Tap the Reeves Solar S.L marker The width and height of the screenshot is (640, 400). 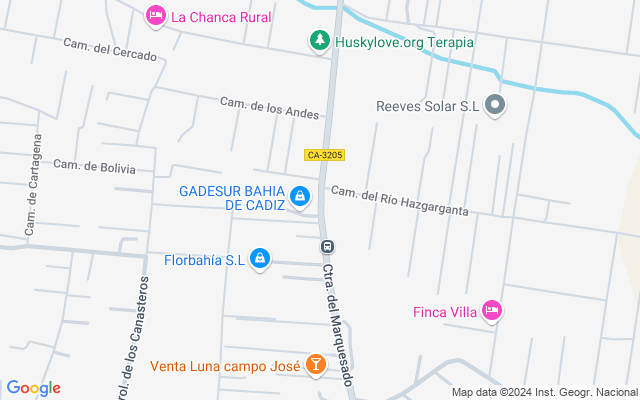[494, 105]
